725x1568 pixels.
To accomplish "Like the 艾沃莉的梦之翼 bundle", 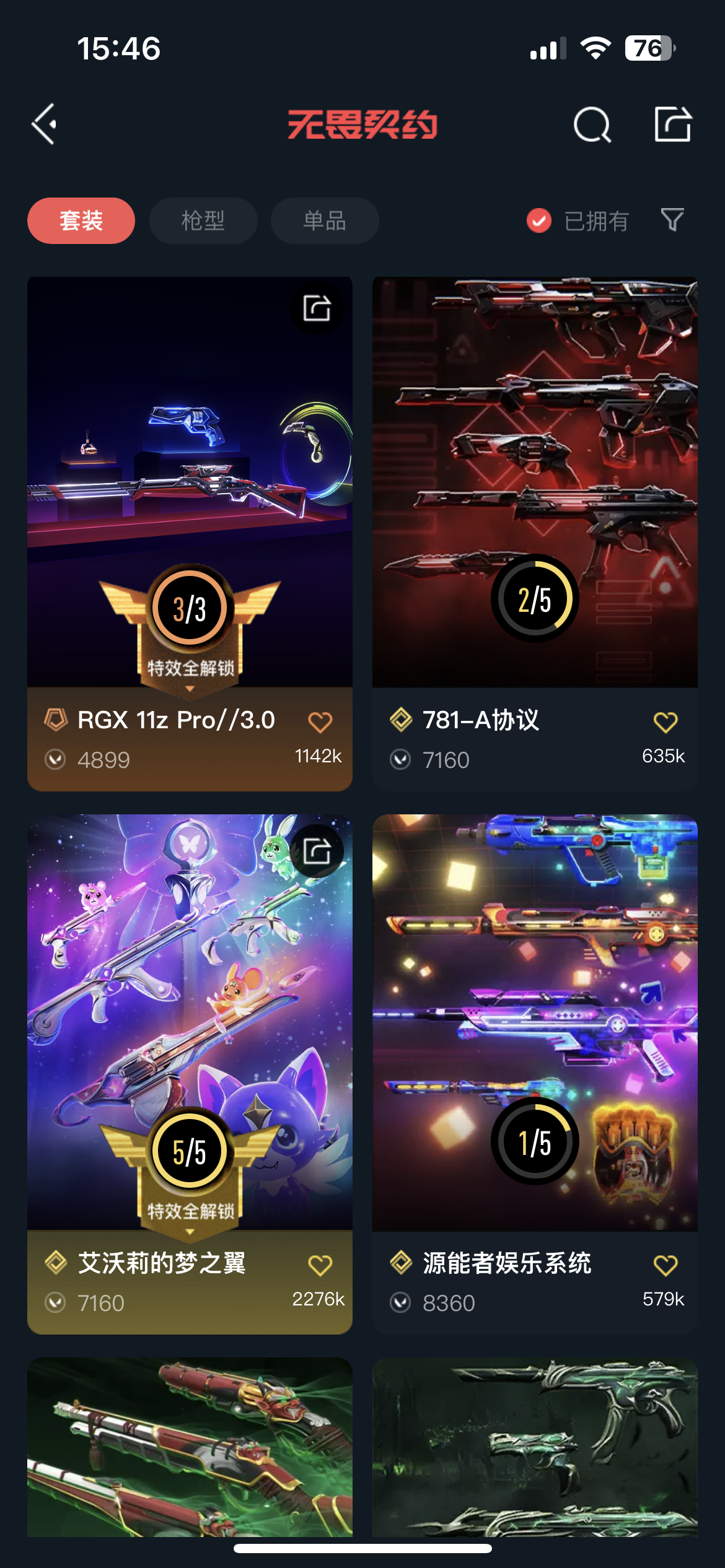I will [320, 1265].
